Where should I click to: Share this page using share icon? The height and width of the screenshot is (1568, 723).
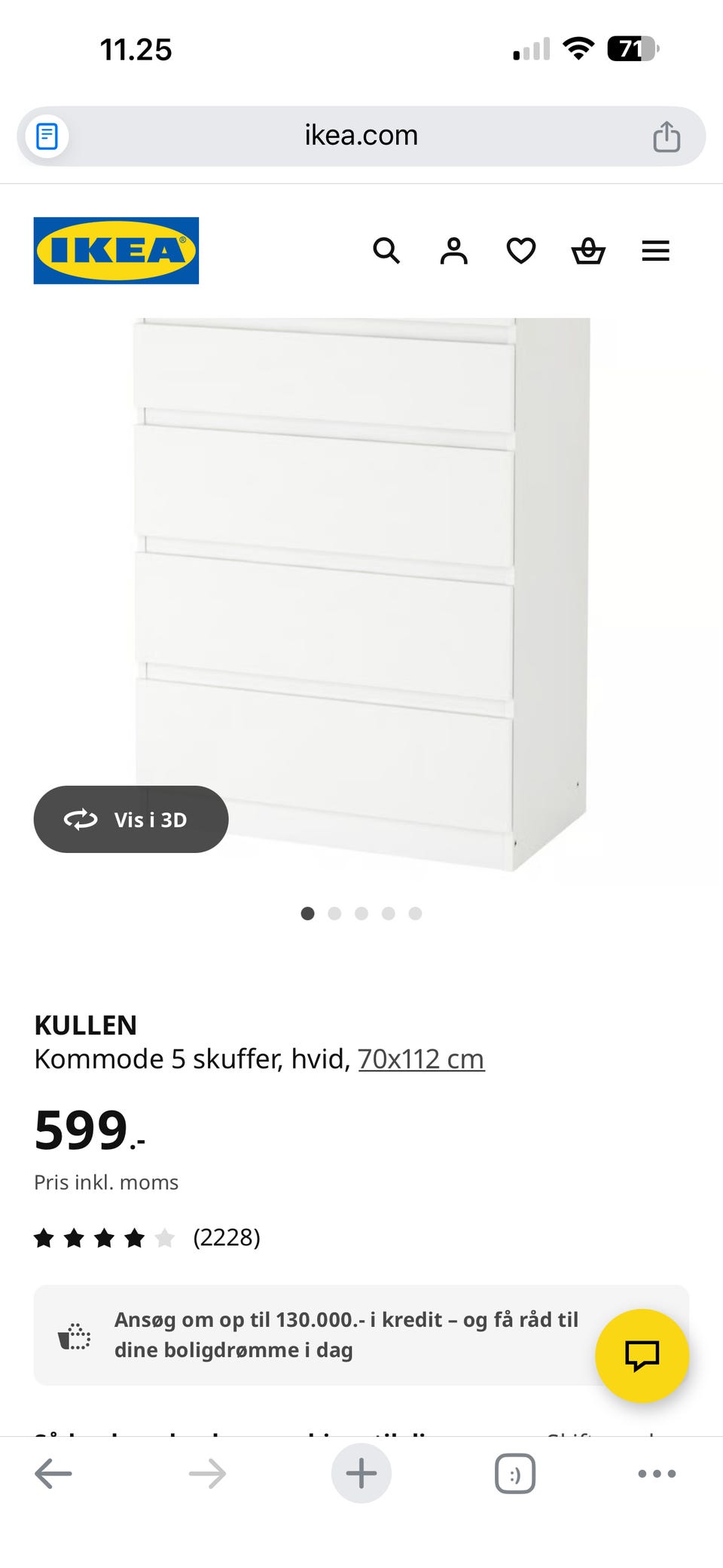pos(666,136)
